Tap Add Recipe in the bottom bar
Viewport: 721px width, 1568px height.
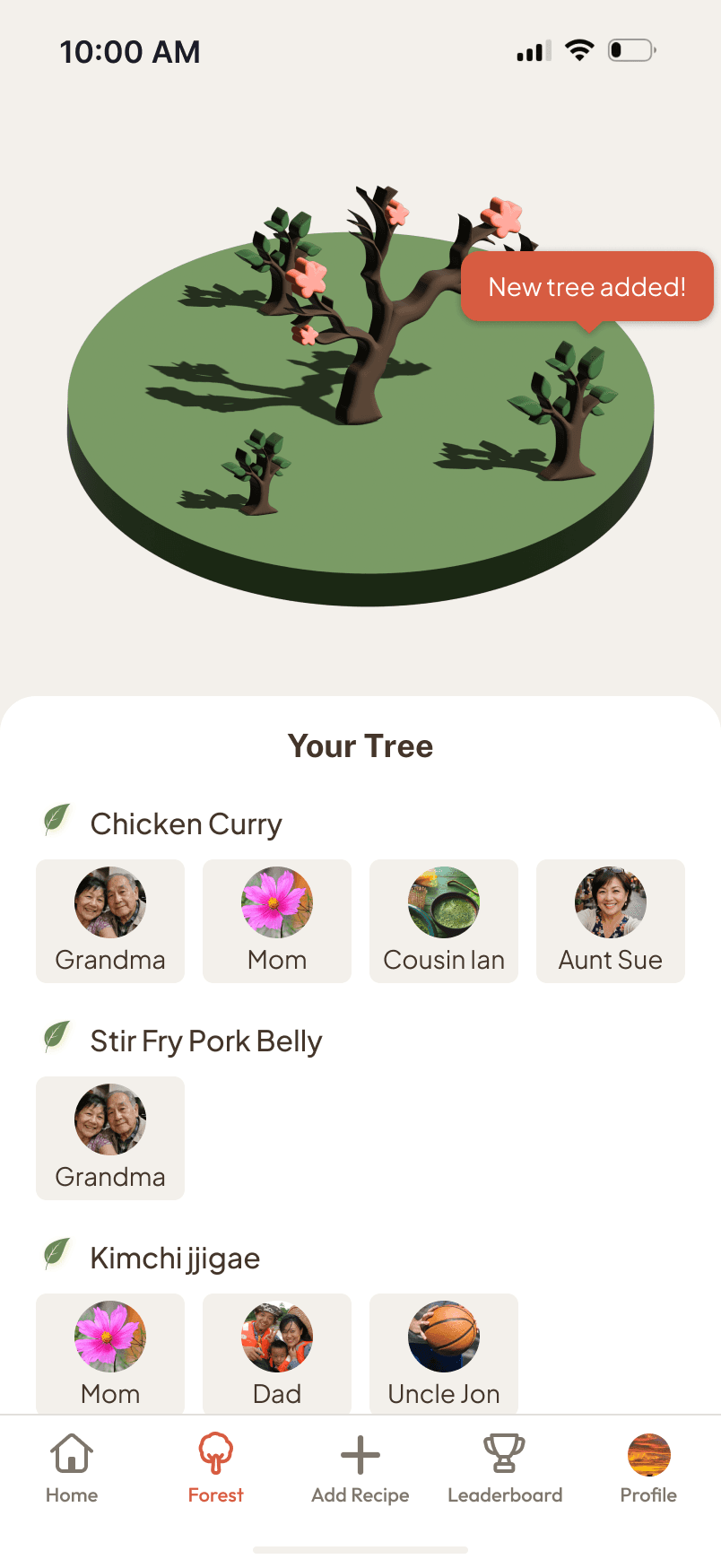[360, 1468]
